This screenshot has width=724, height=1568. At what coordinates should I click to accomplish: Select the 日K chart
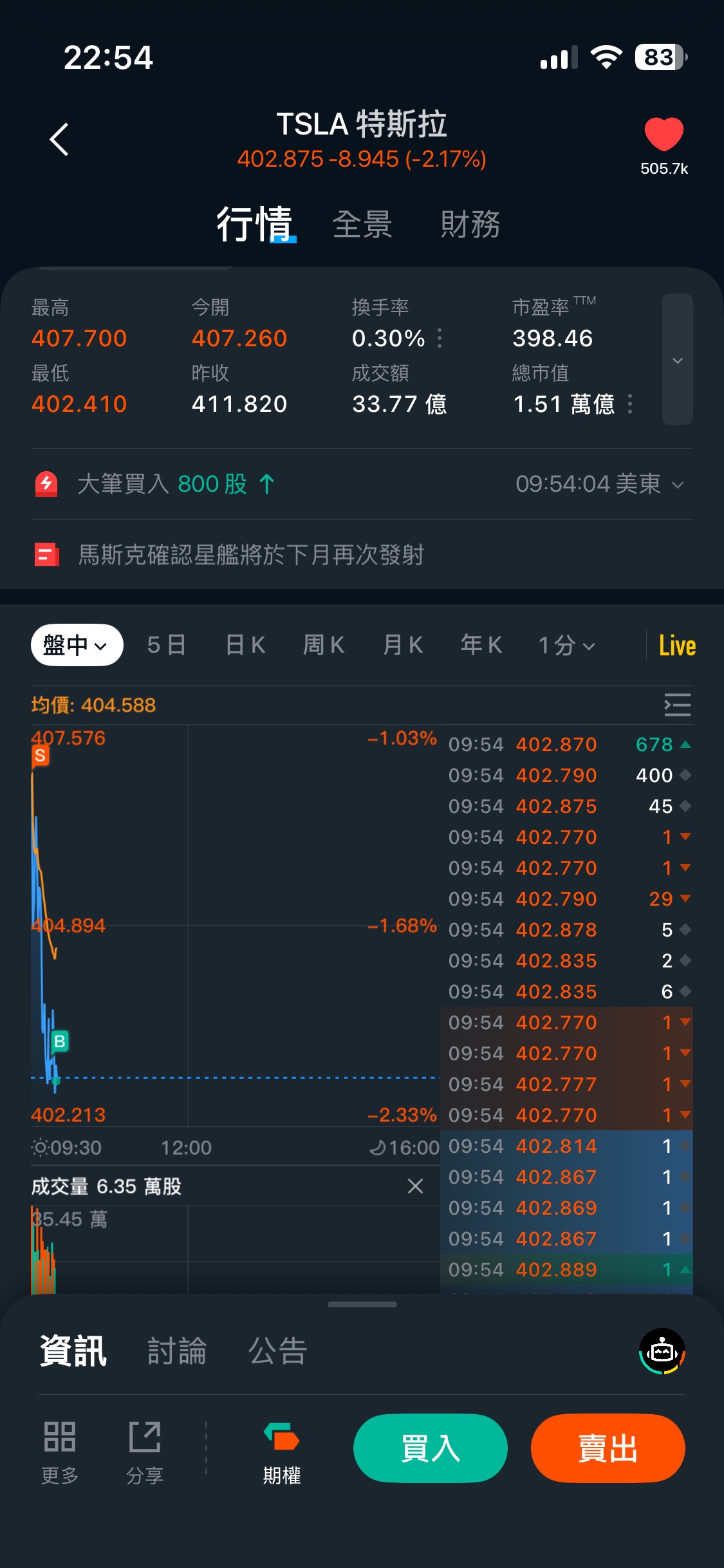tap(246, 645)
